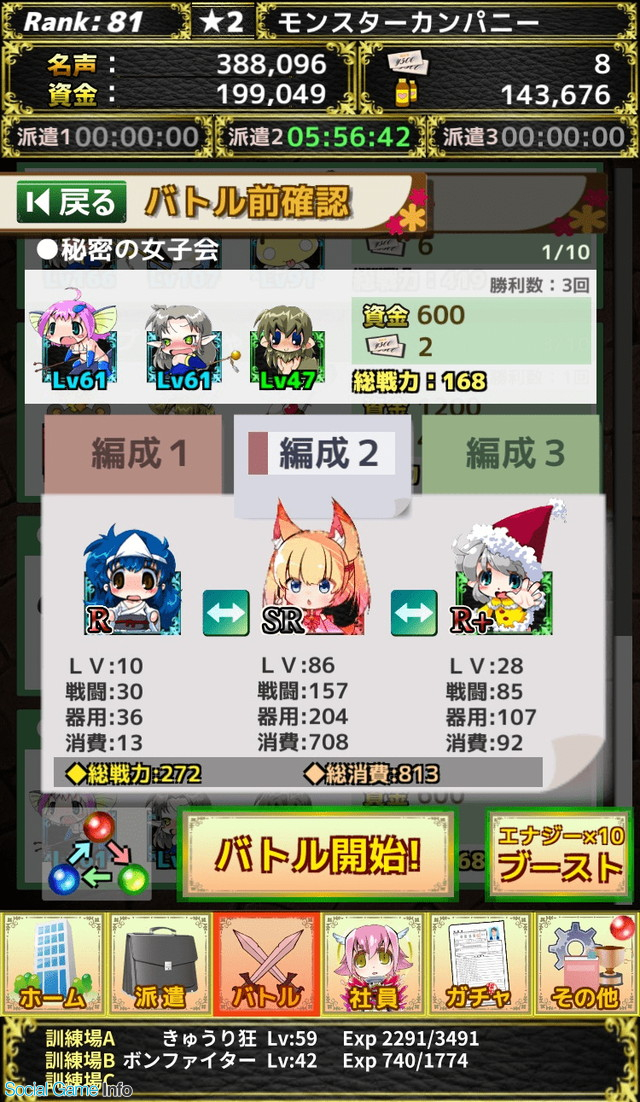This screenshot has width=640, height=1102.
Task: Tap the 戻る back button
Action: point(72,203)
